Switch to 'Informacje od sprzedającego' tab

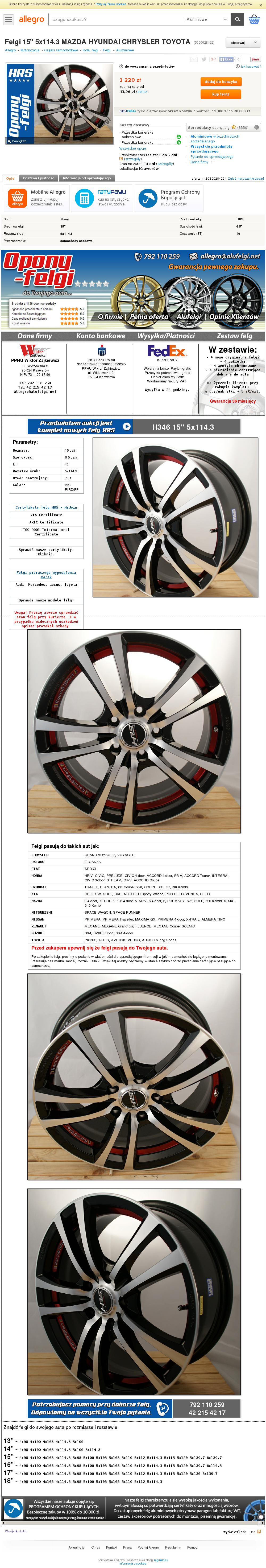tap(86, 178)
